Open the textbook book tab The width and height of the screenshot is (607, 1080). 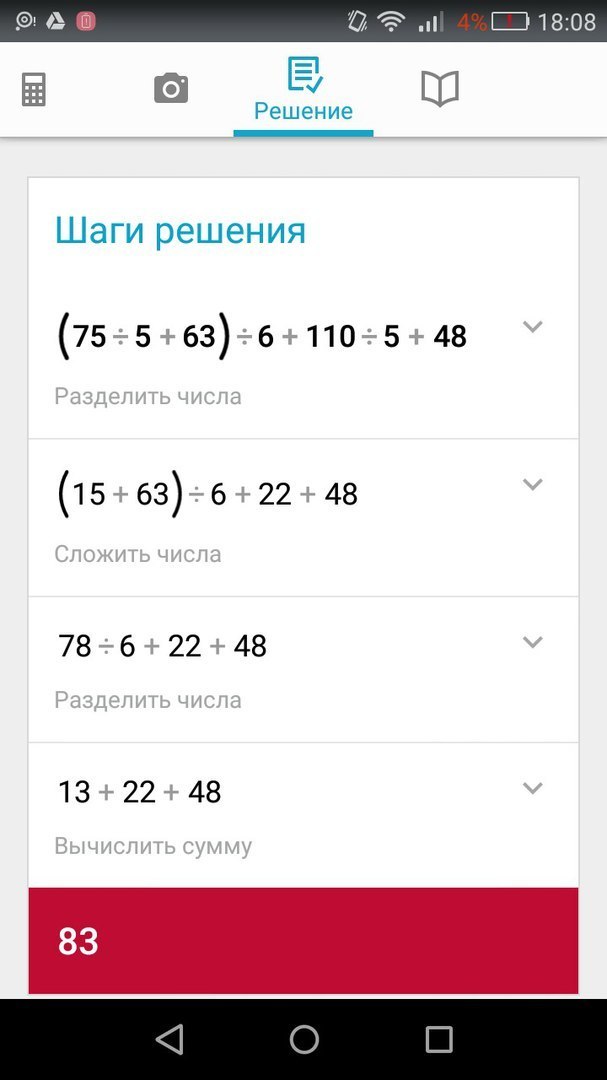(x=439, y=89)
